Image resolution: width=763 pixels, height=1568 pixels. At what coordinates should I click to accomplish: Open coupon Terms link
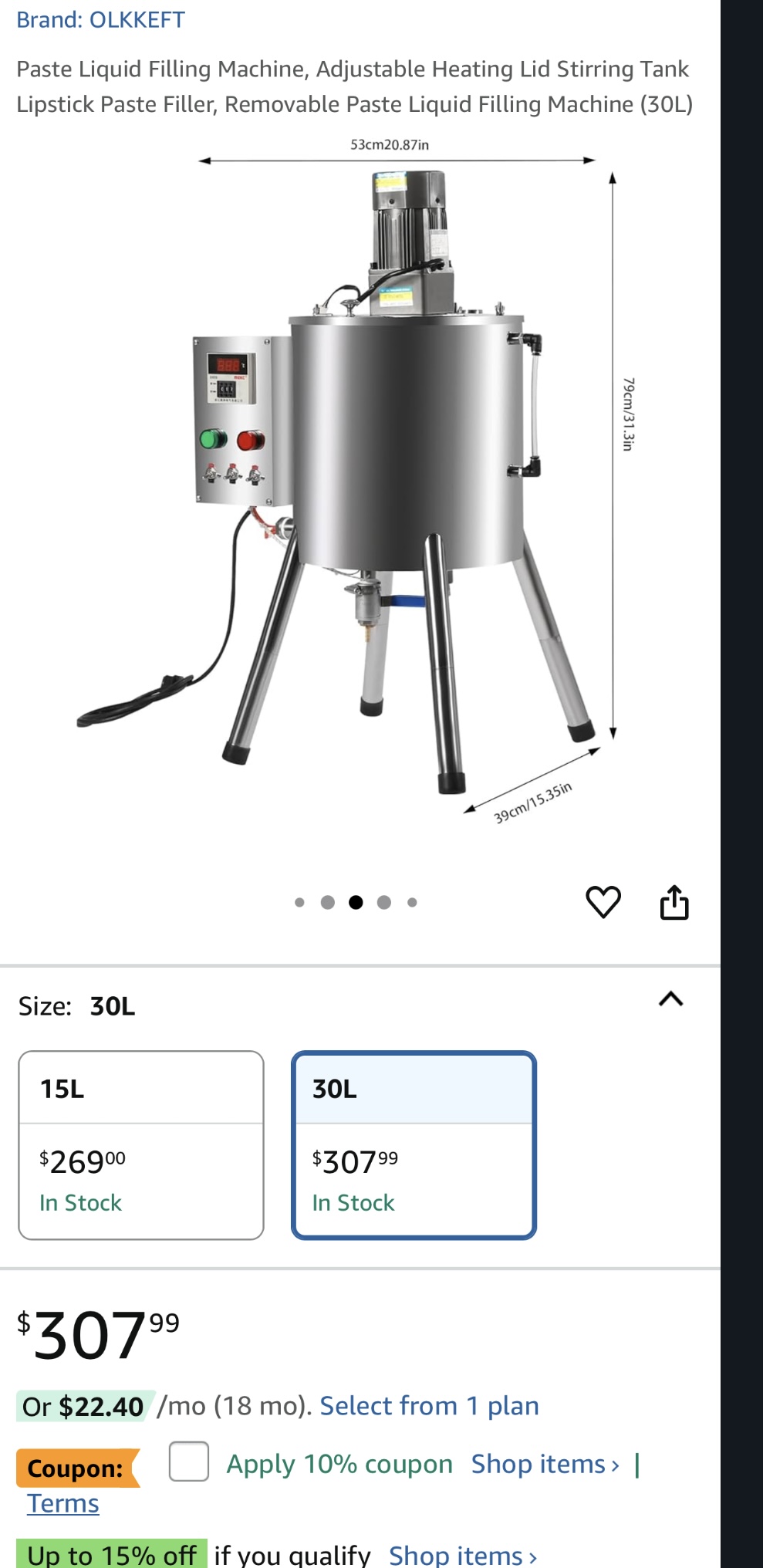coord(63,1503)
